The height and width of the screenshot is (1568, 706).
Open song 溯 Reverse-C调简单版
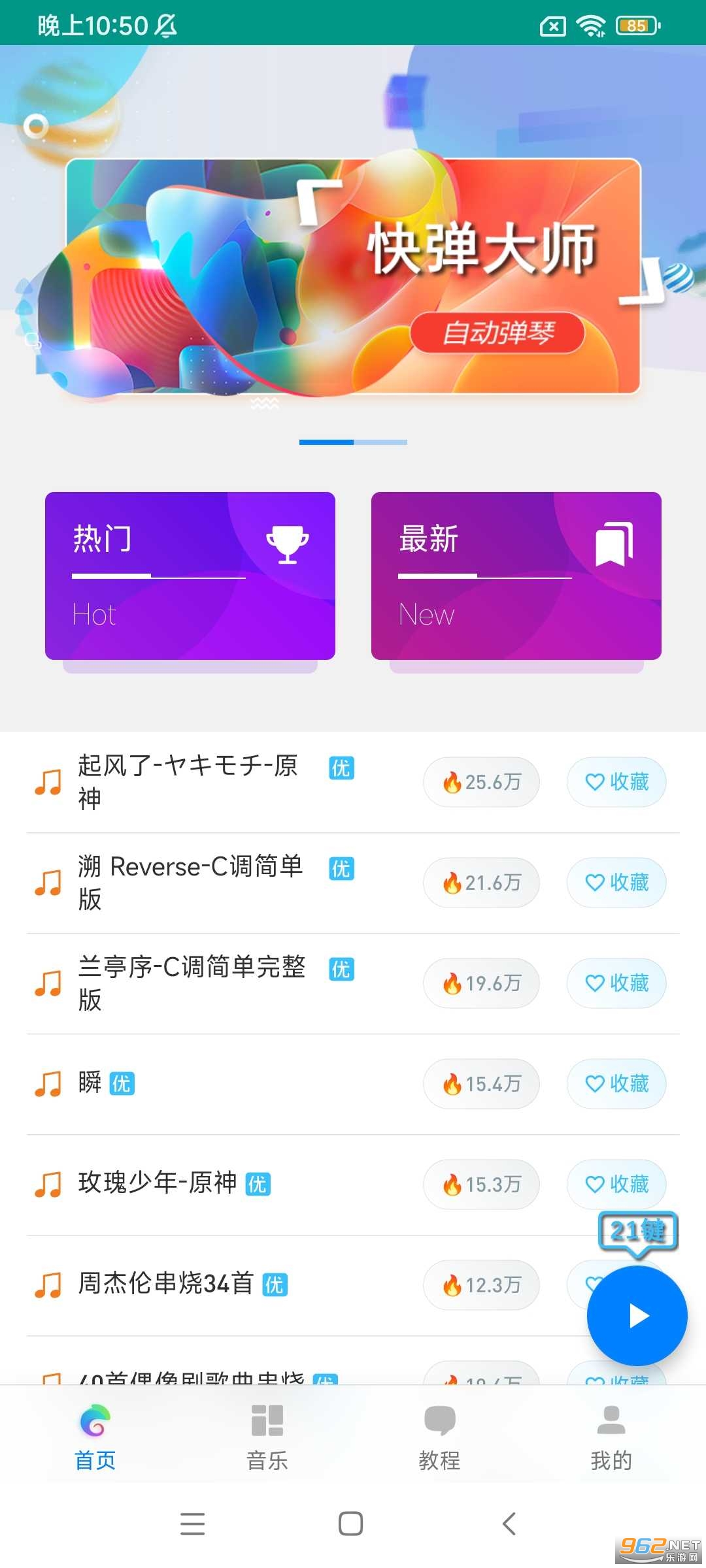click(x=190, y=883)
